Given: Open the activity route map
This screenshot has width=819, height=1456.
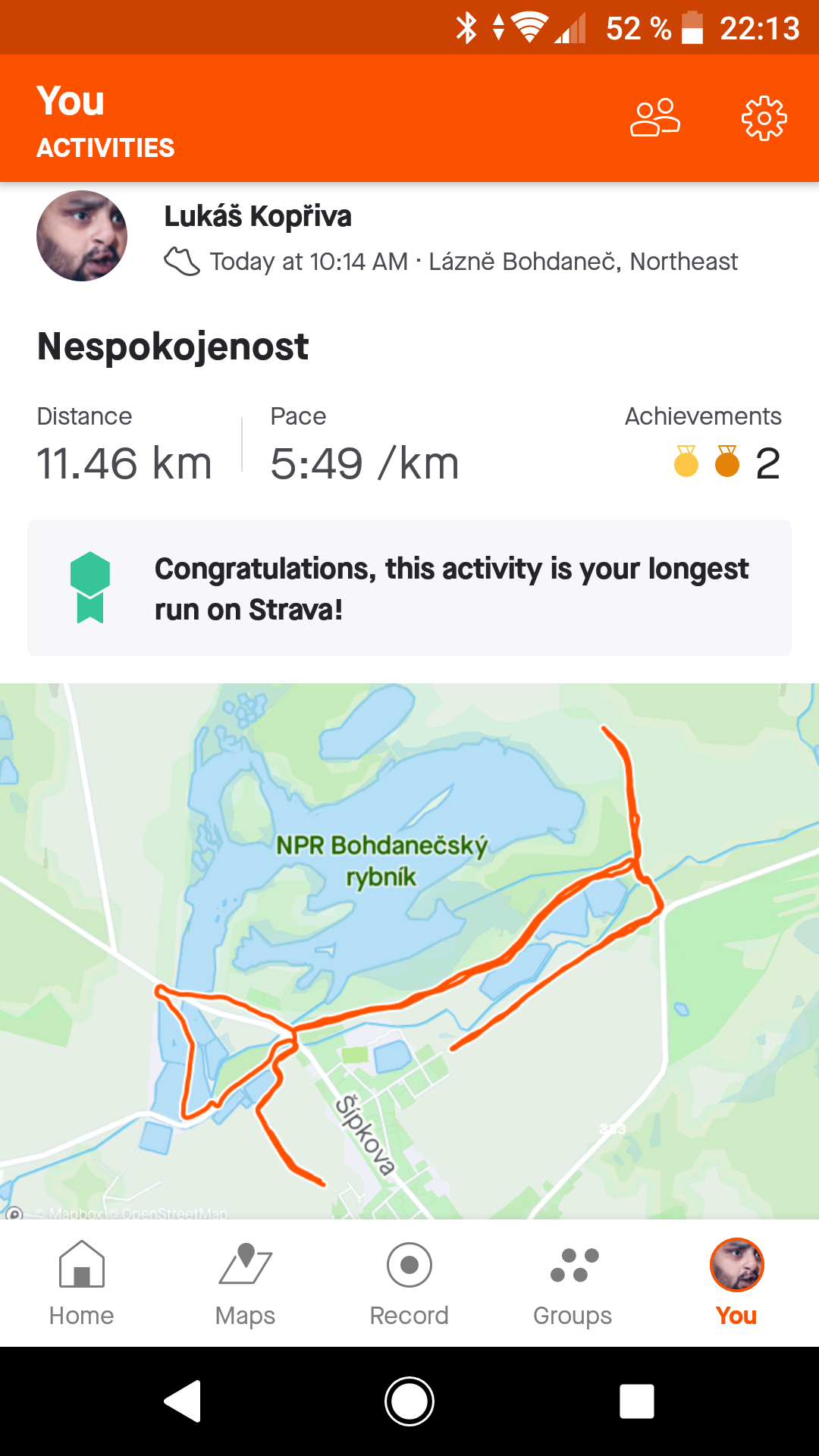Looking at the screenshot, I should 409,951.
